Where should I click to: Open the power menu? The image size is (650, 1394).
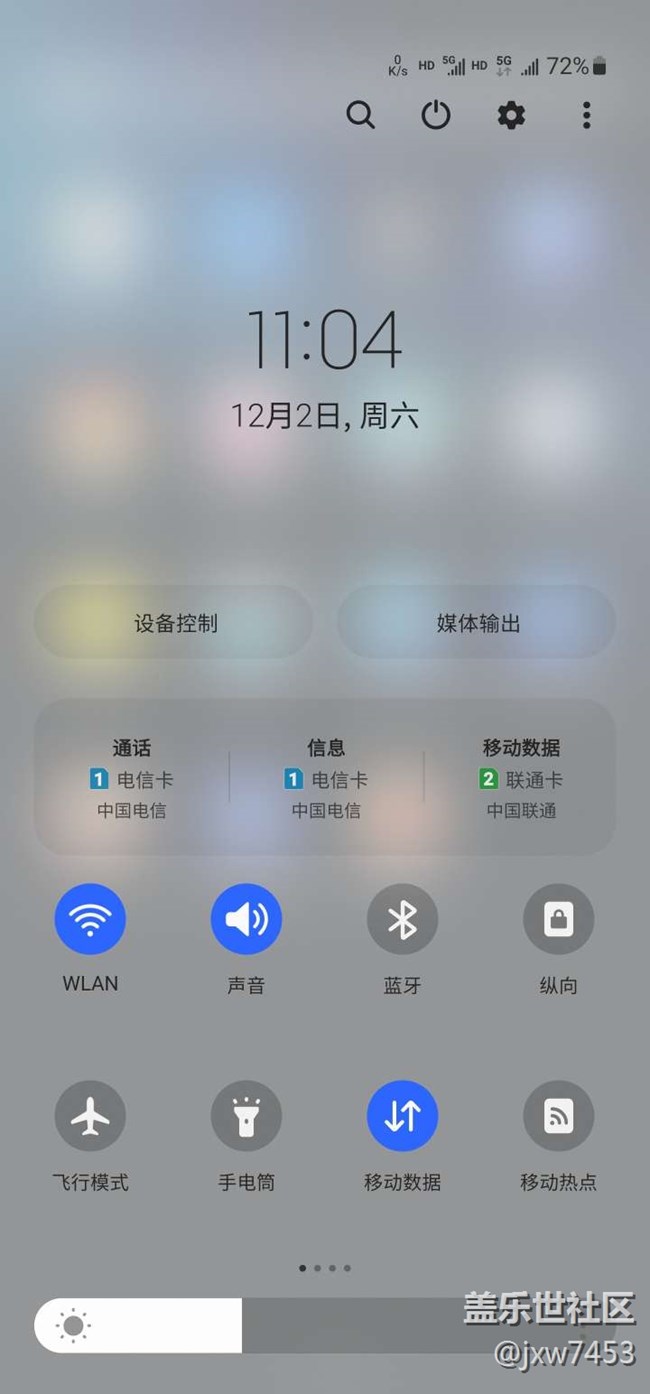pyautogui.click(x=436, y=116)
